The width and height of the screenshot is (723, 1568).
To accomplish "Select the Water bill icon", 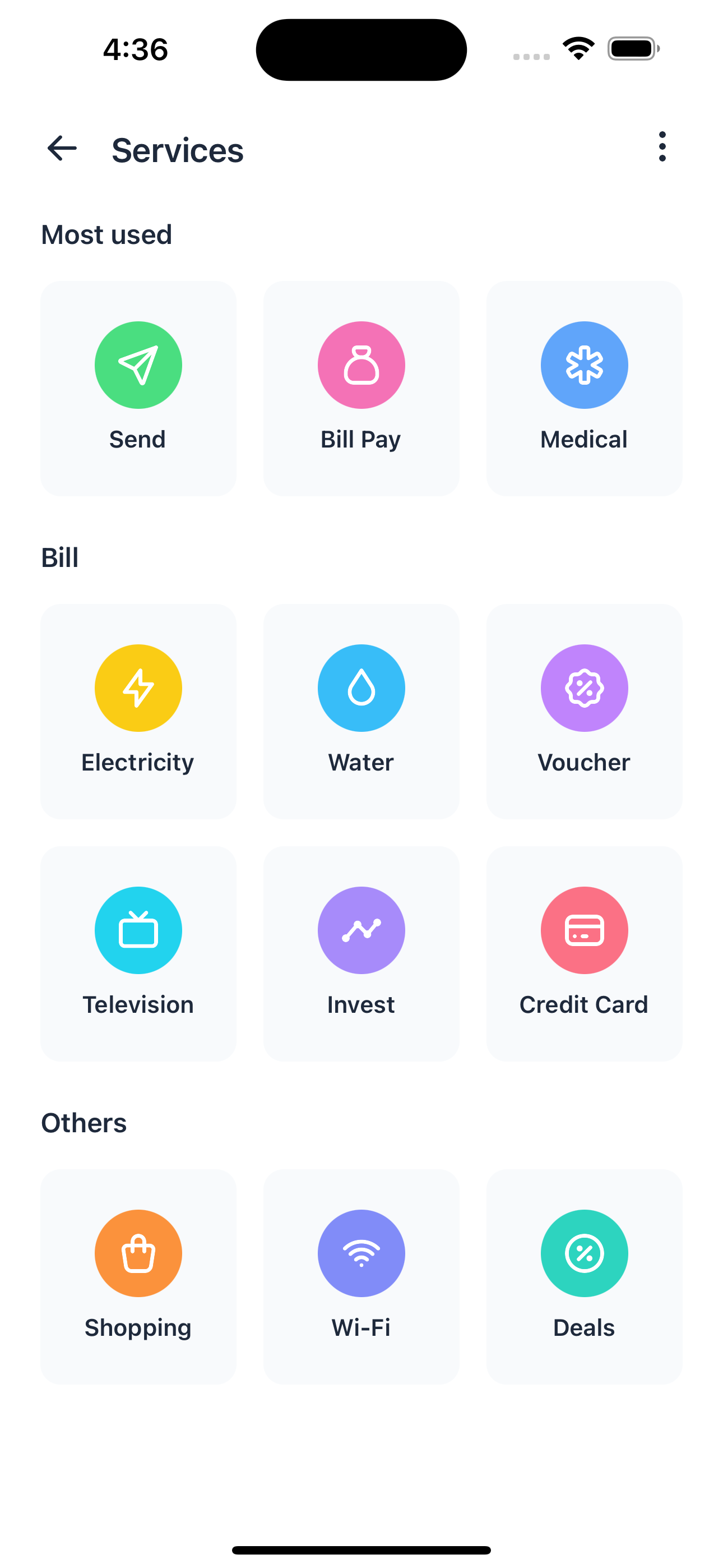I will [x=361, y=687].
